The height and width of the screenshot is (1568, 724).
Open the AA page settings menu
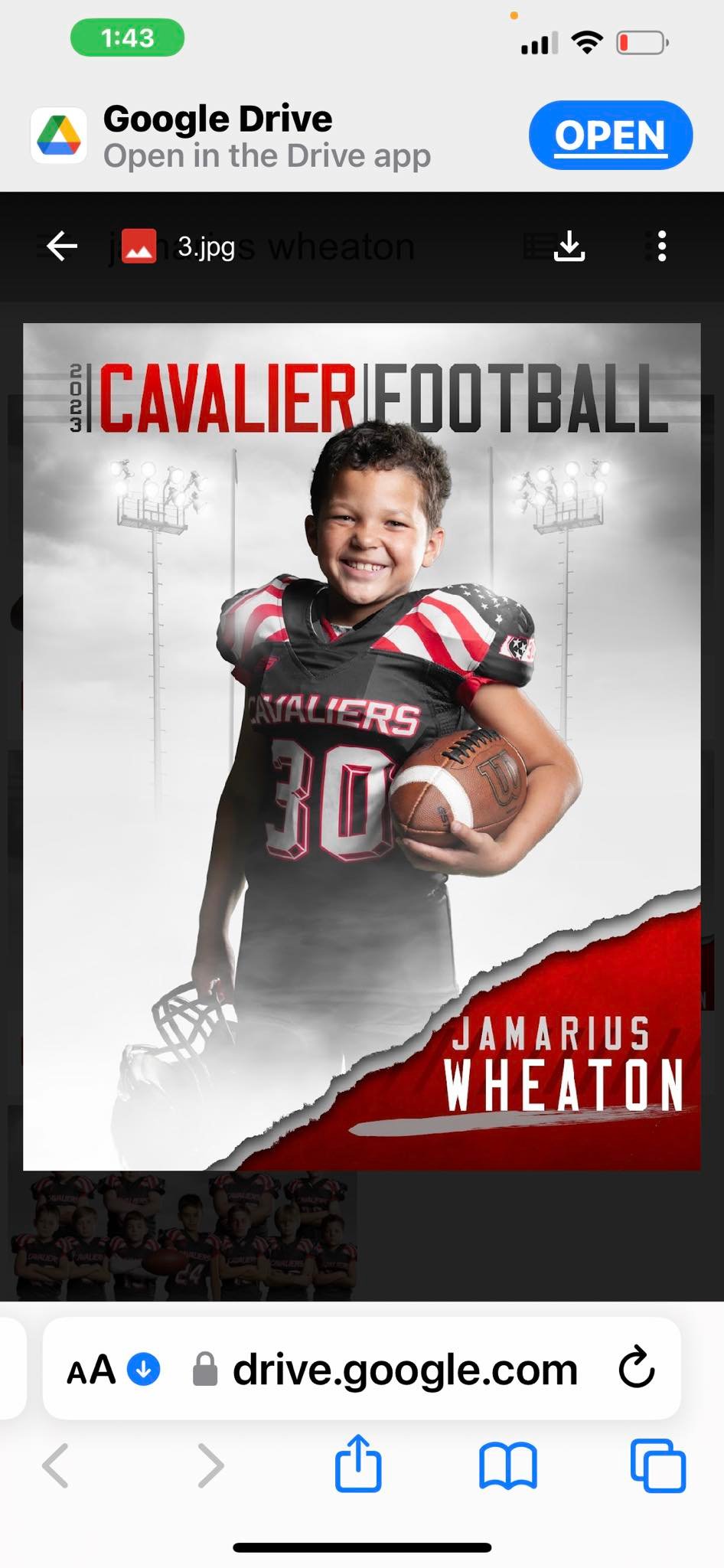91,1370
